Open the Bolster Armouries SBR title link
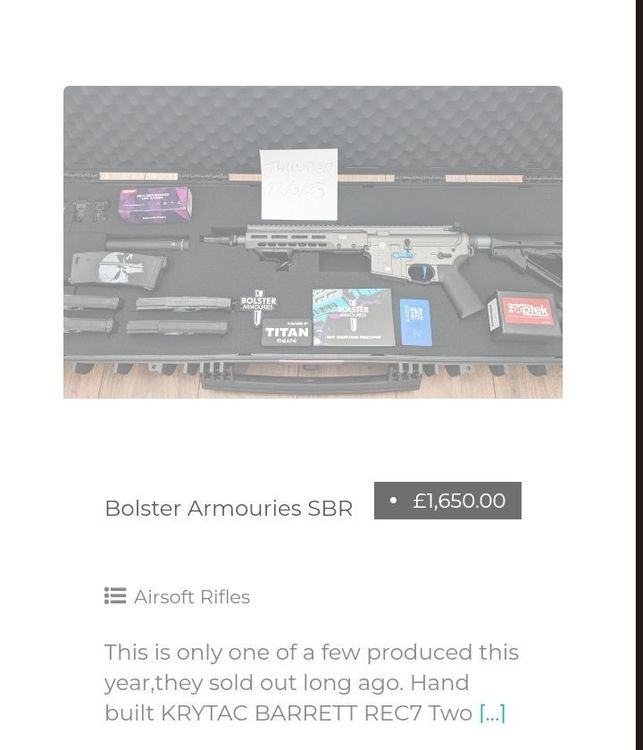Image resolution: width=643 pixels, height=750 pixels. 228,508
